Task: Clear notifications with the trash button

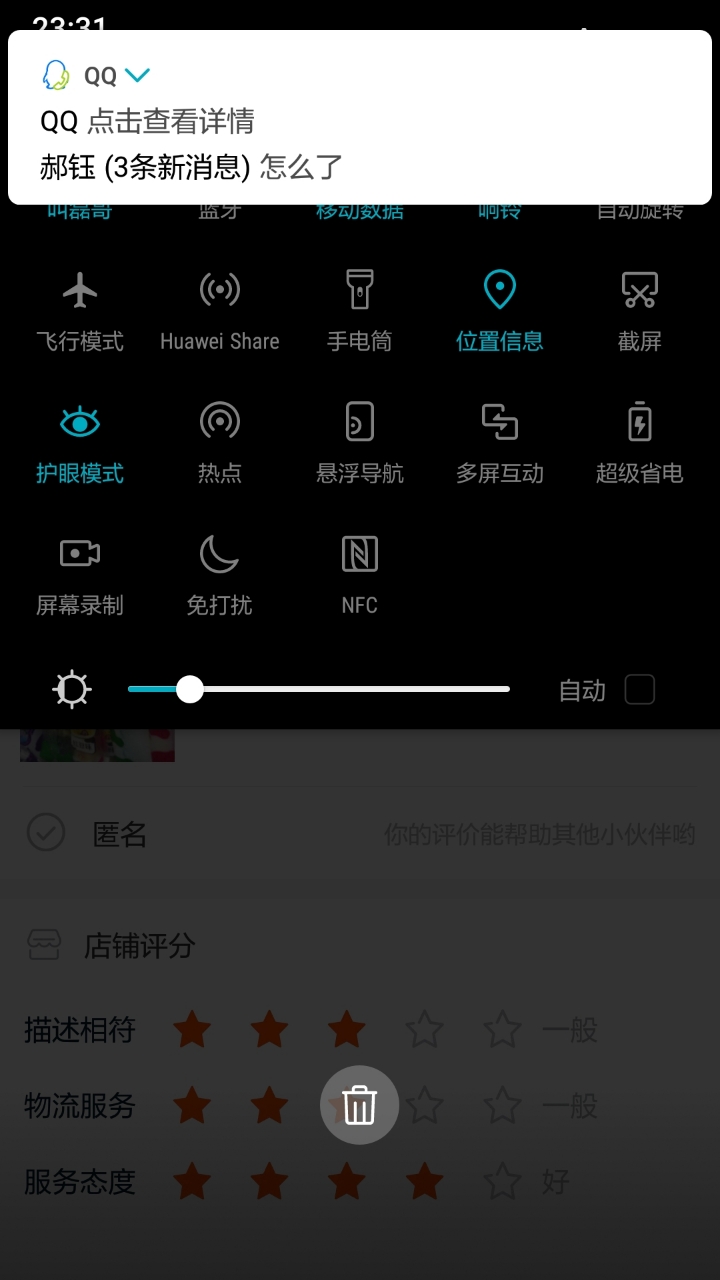Action: pos(360,1105)
